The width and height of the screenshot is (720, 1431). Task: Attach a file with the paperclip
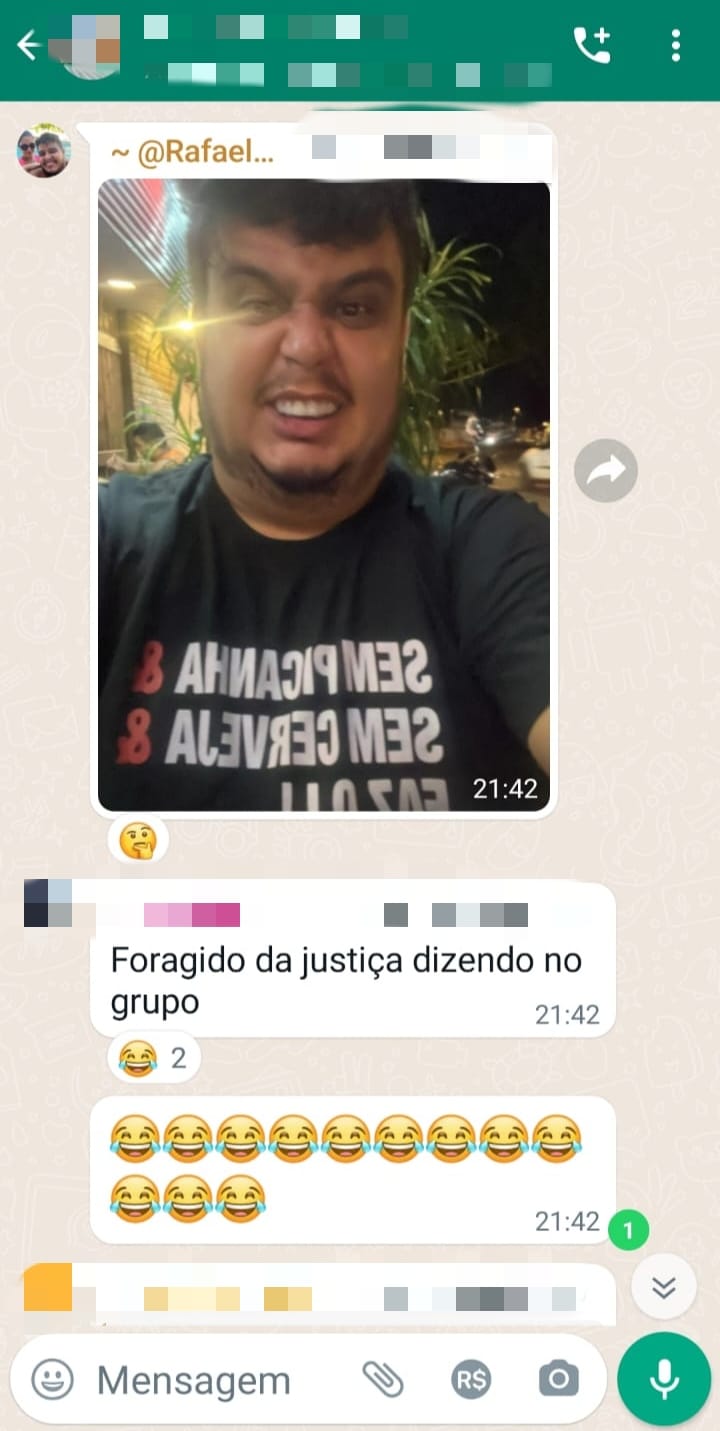tap(382, 1380)
